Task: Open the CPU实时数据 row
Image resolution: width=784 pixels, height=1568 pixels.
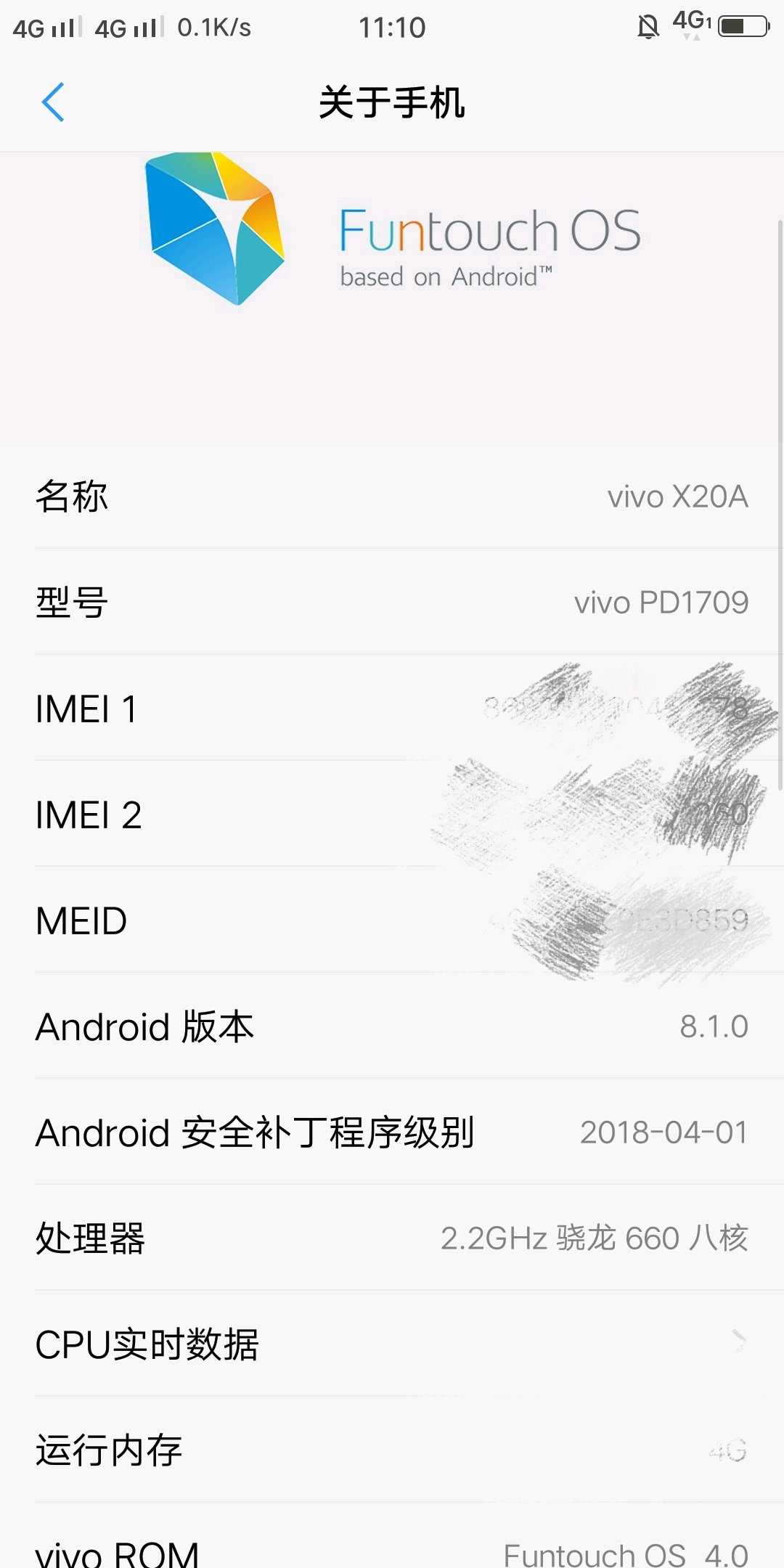Action: tap(392, 1344)
